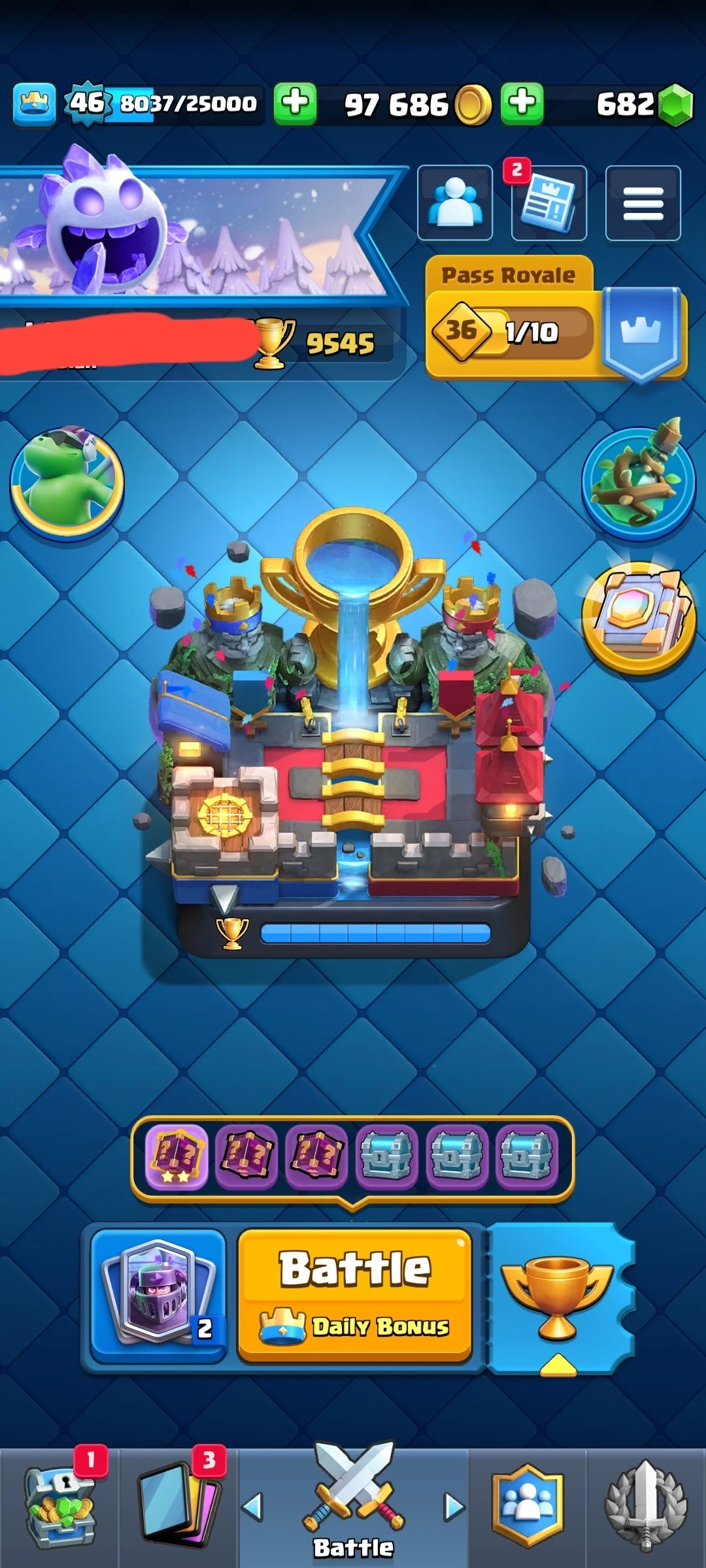View the player profile banner

point(196,235)
